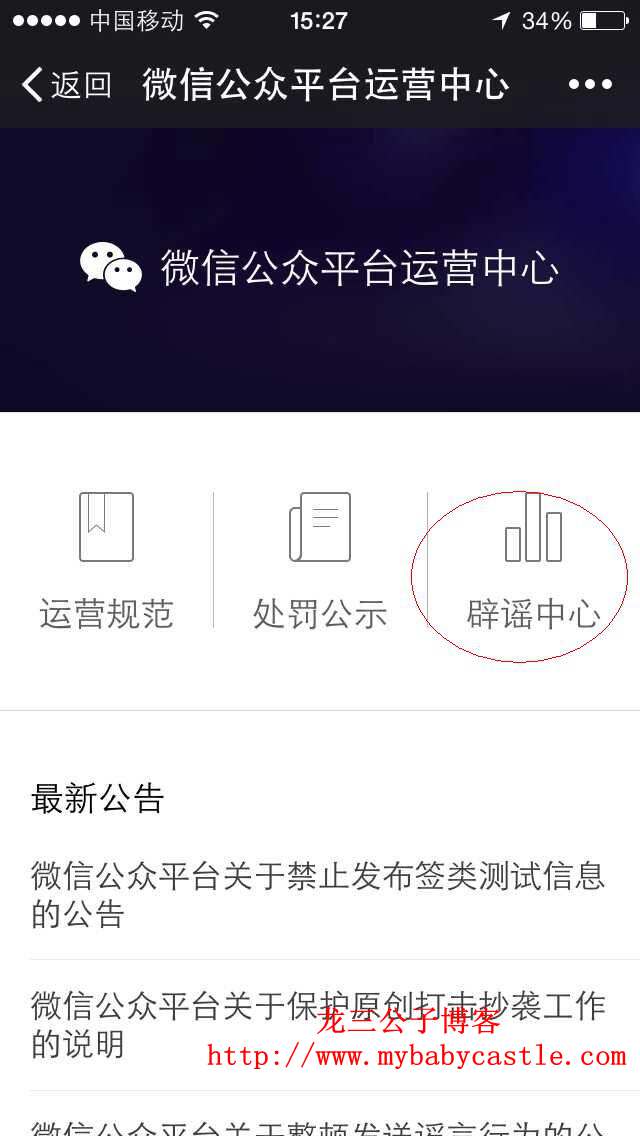Open the 禁止发布签类测试信息 announcement
Viewport: 640px width, 1136px height.
coord(319,894)
